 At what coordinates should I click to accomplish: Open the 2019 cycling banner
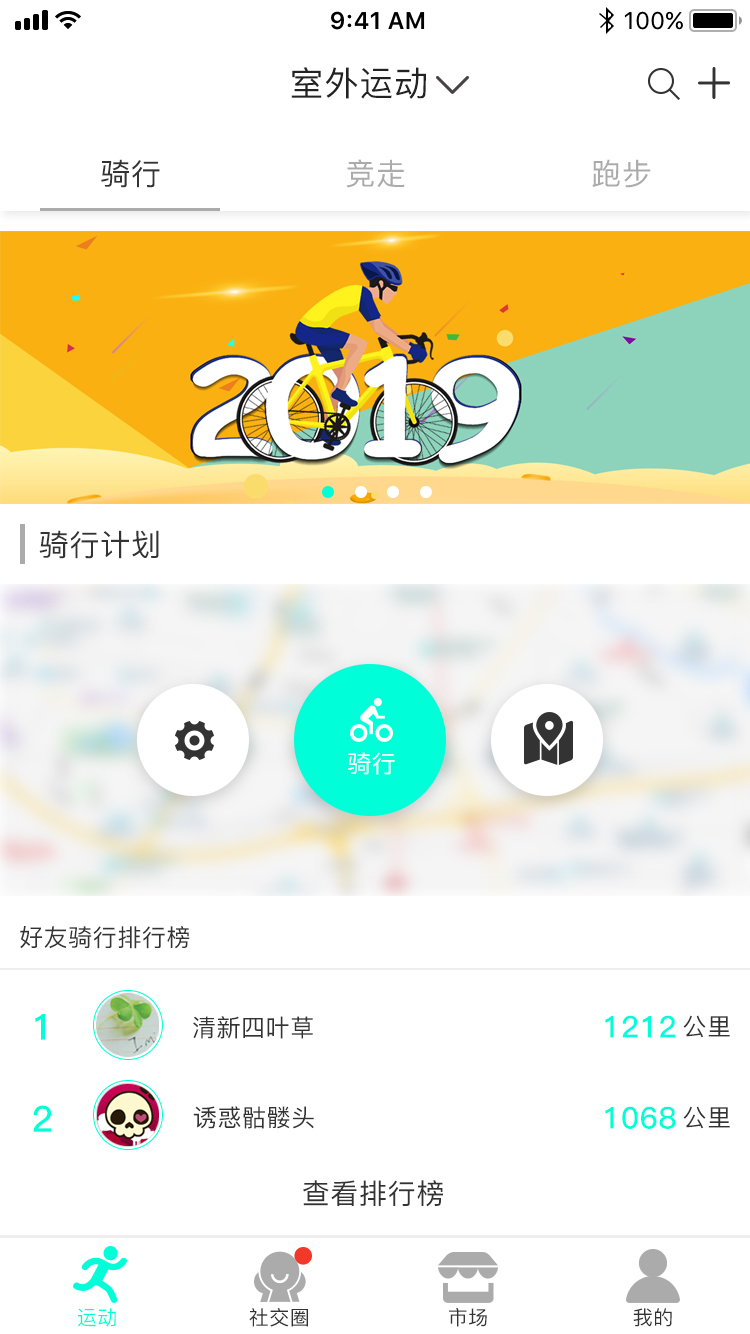coord(375,367)
